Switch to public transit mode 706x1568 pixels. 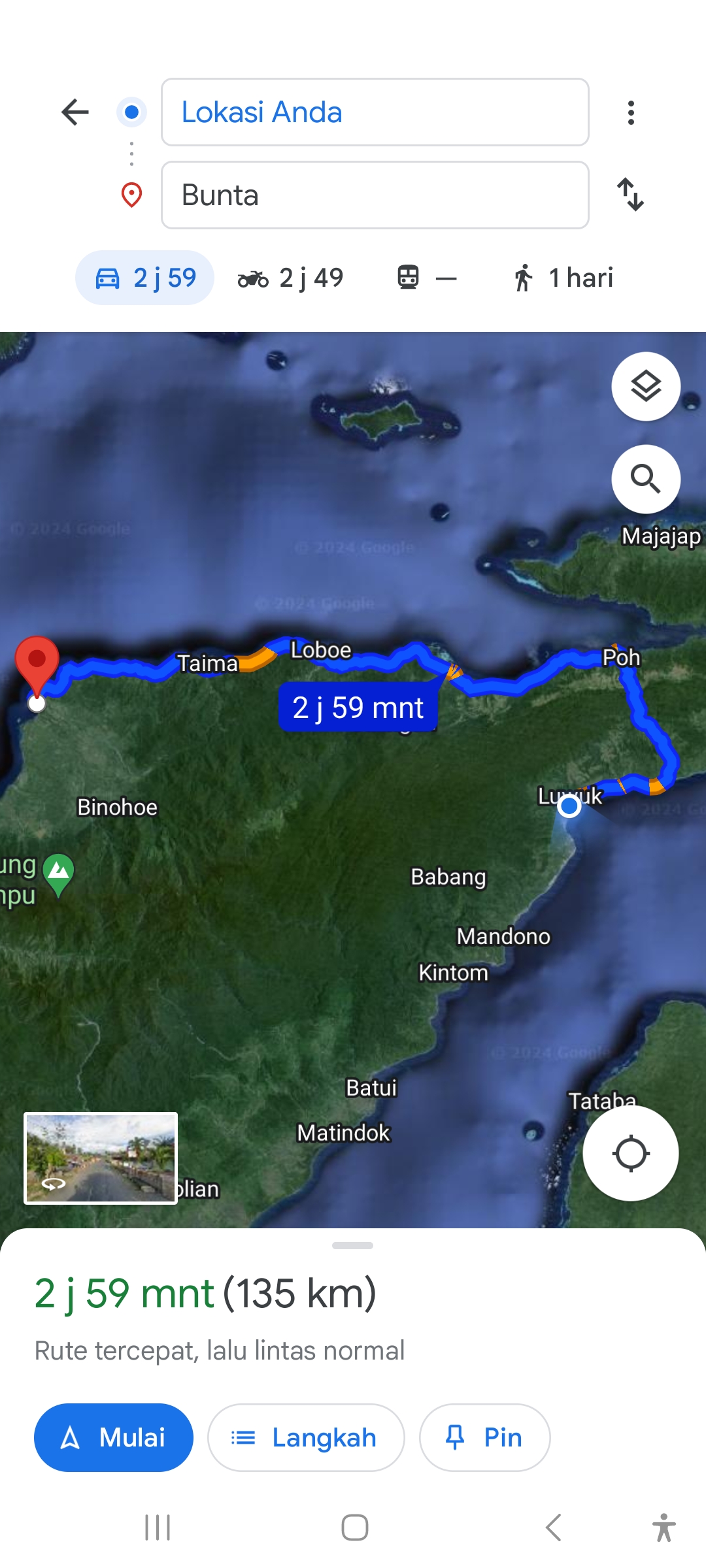tap(427, 278)
